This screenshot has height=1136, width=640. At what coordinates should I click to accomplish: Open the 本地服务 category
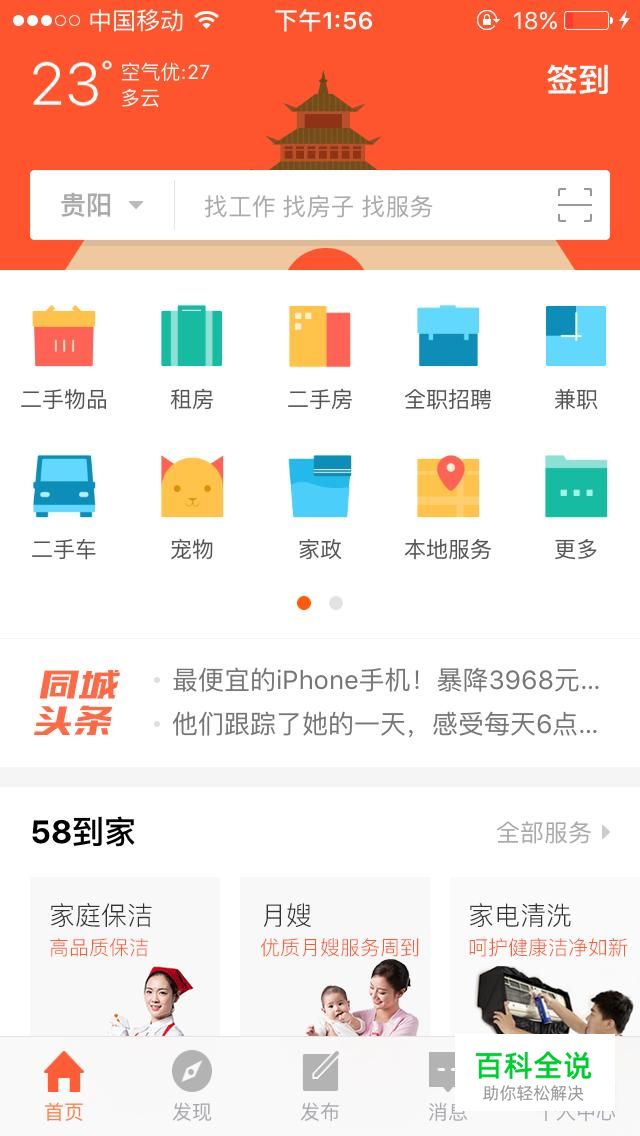click(x=448, y=506)
